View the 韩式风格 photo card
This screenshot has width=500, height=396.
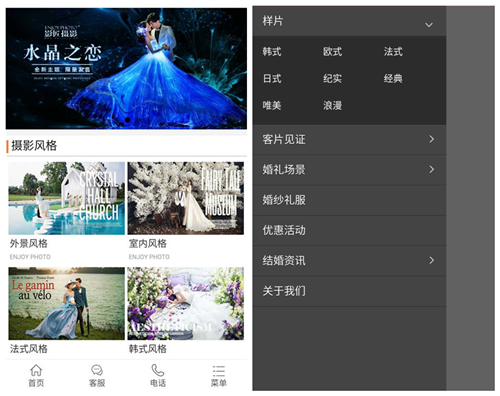[x=186, y=310]
